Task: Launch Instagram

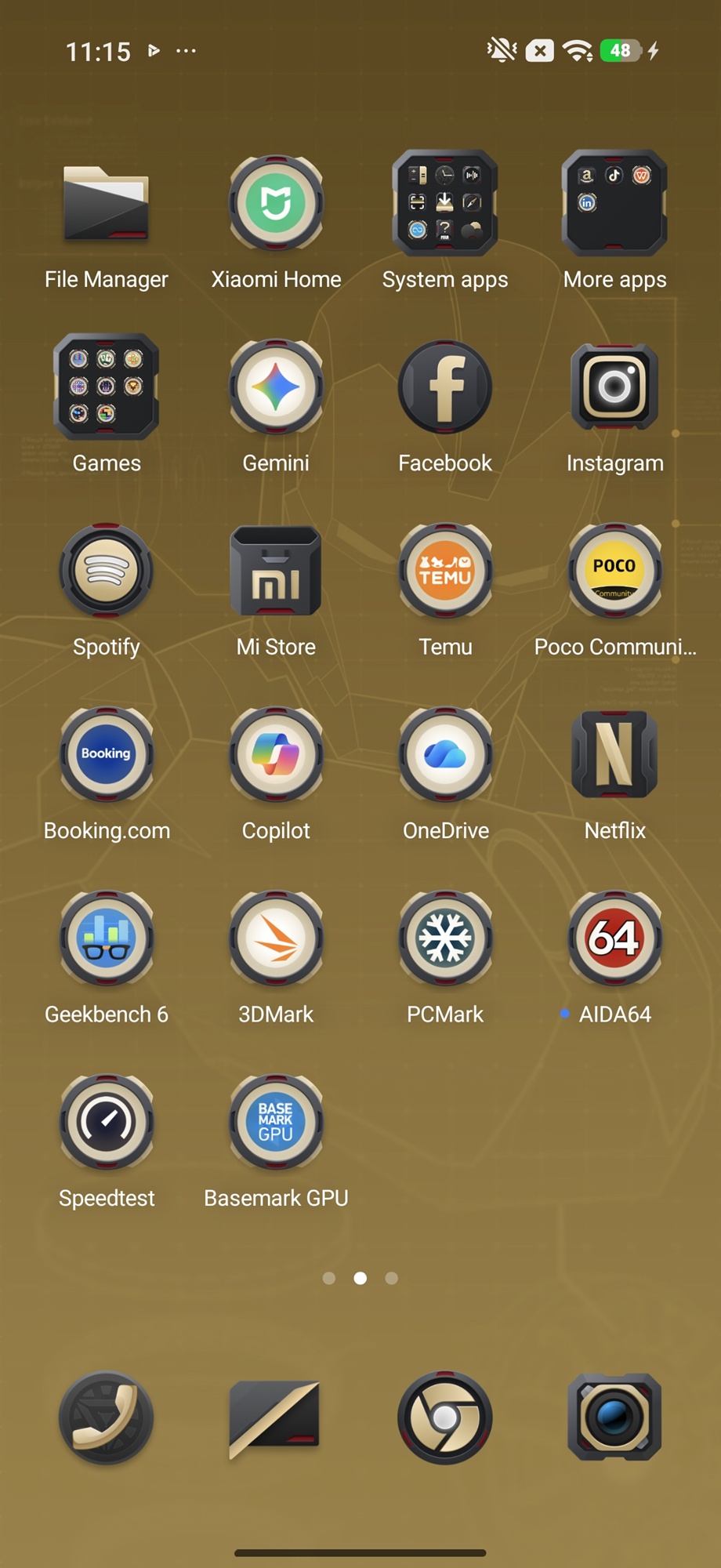Action: [614, 387]
